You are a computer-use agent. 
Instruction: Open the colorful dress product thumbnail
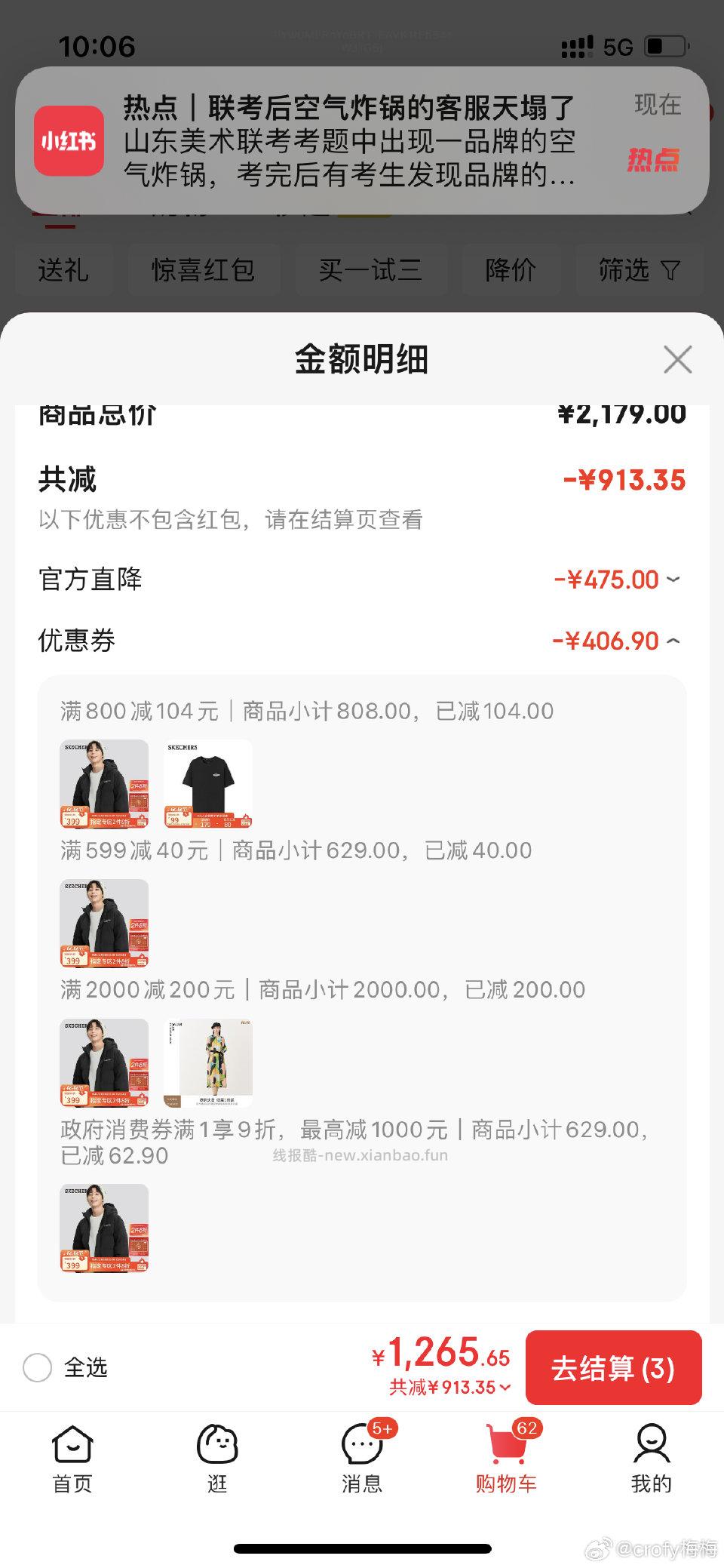(208, 1064)
